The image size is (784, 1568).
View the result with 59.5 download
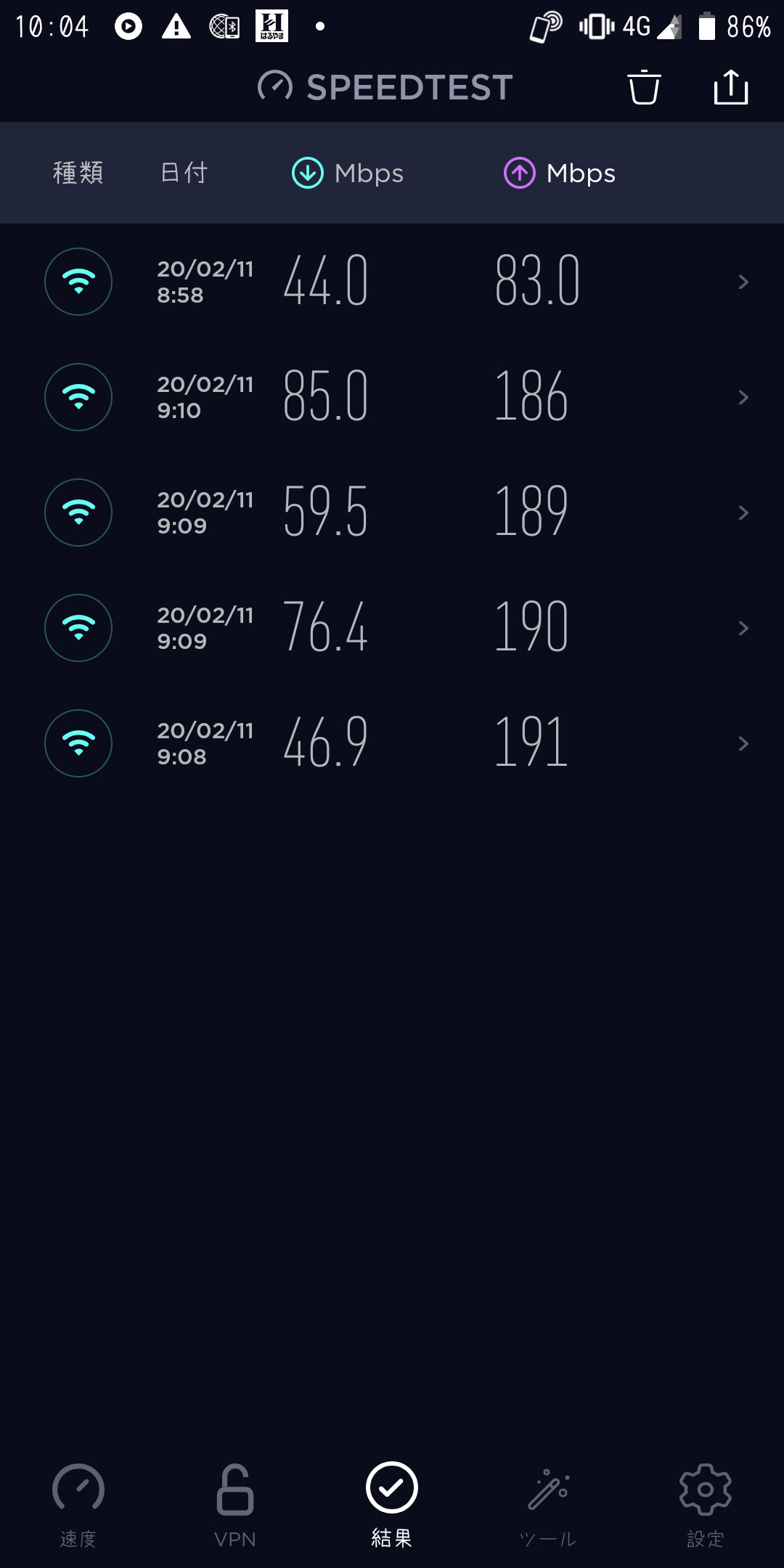[392, 513]
